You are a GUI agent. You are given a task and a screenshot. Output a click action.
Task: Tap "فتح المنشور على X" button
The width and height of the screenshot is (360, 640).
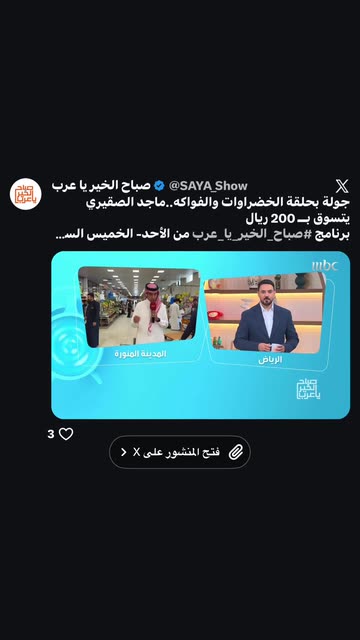pos(180,452)
